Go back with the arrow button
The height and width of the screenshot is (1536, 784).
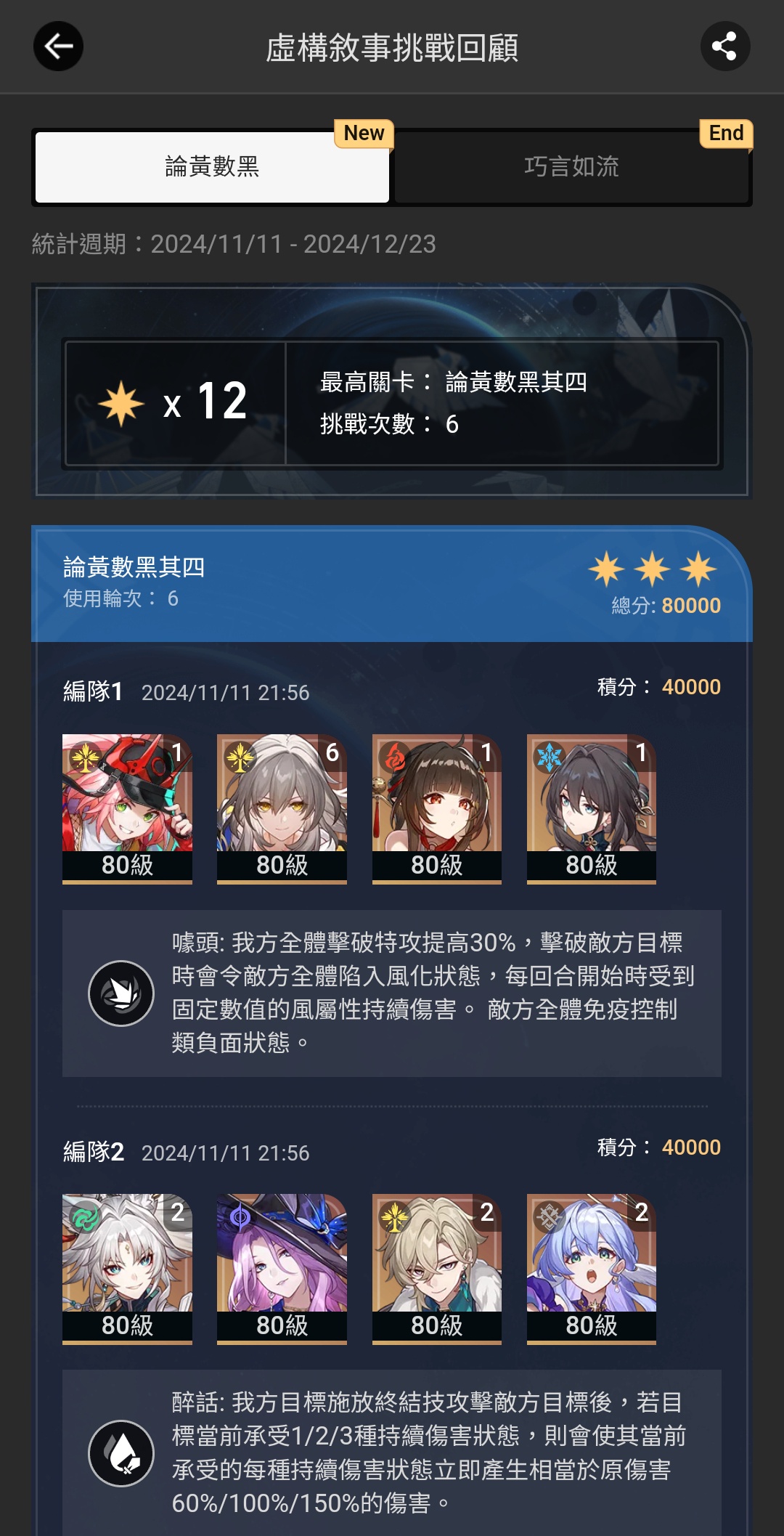[58, 46]
